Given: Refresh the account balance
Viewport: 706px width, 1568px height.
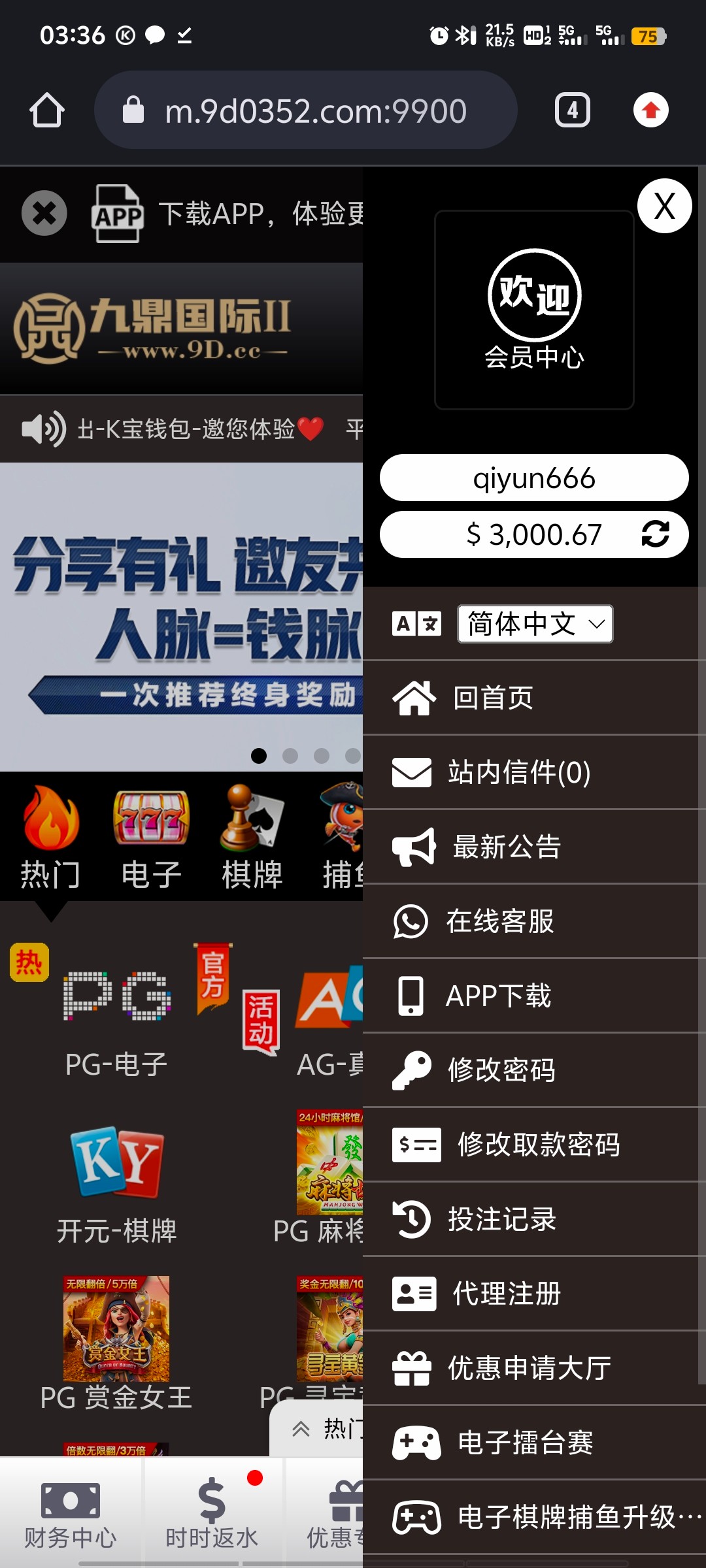Looking at the screenshot, I should point(654,534).
